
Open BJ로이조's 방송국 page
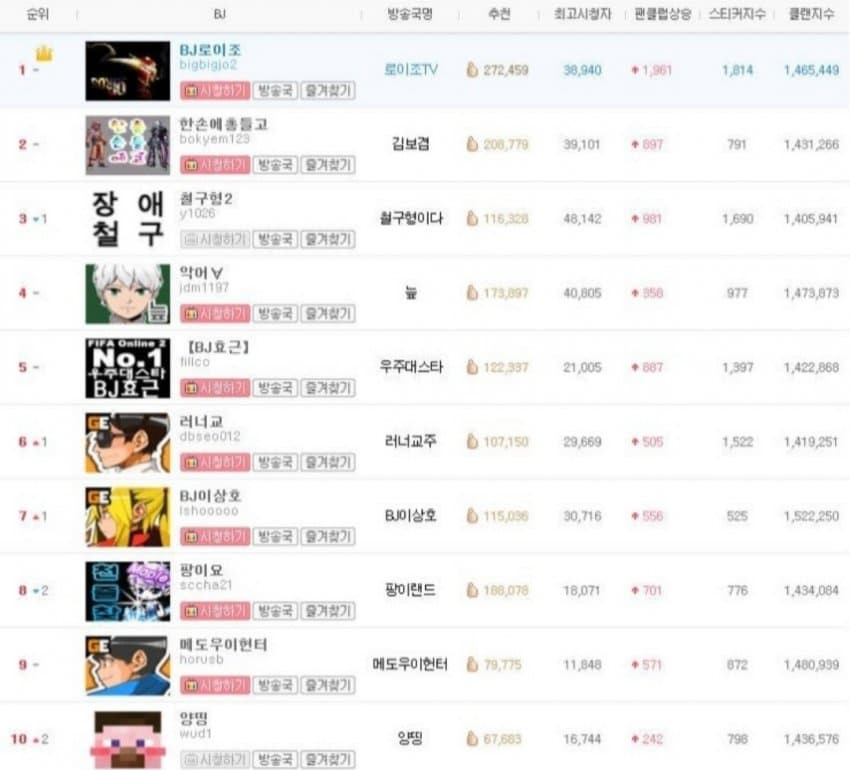(274, 90)
